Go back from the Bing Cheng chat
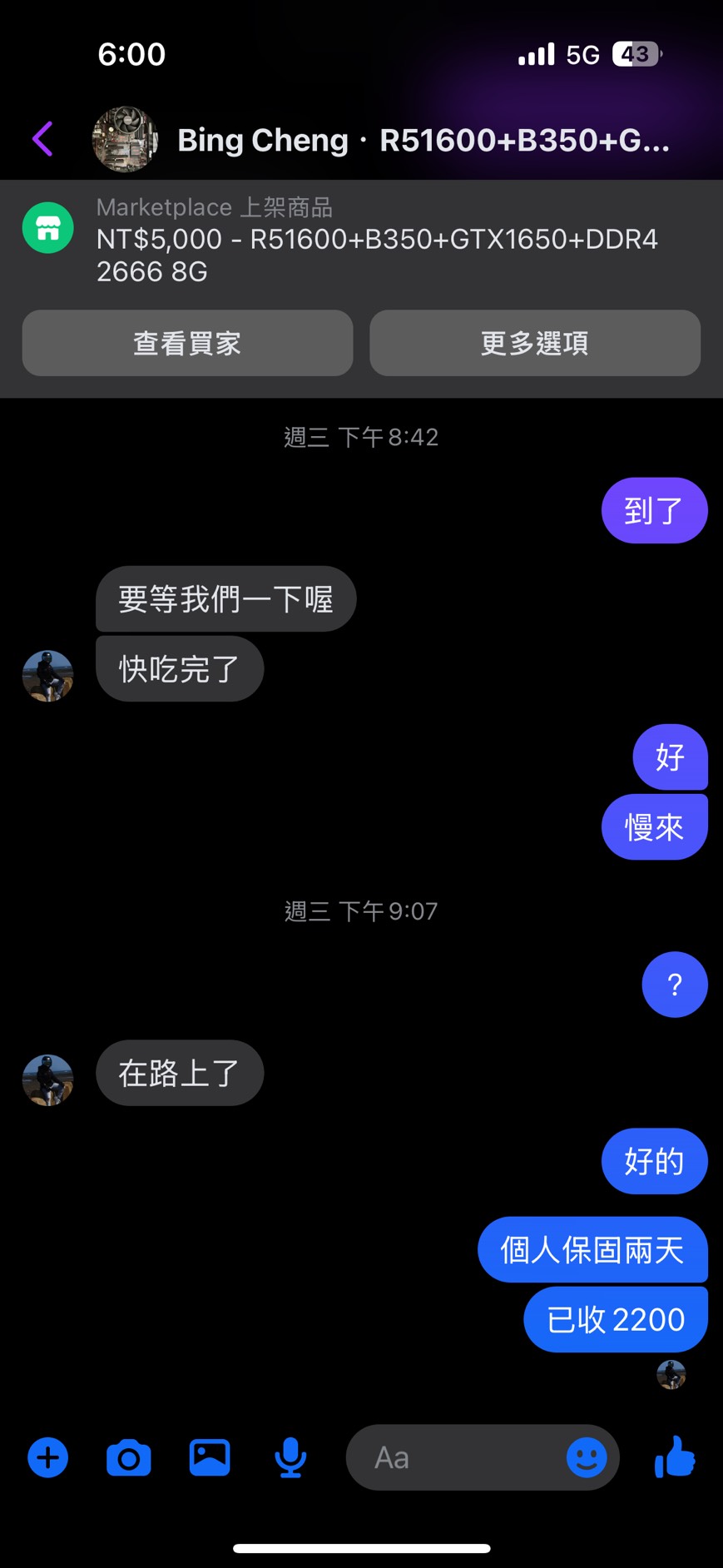Image resolution: width=723 pixels, height=1568 pixels. click(x=42, y=139)
